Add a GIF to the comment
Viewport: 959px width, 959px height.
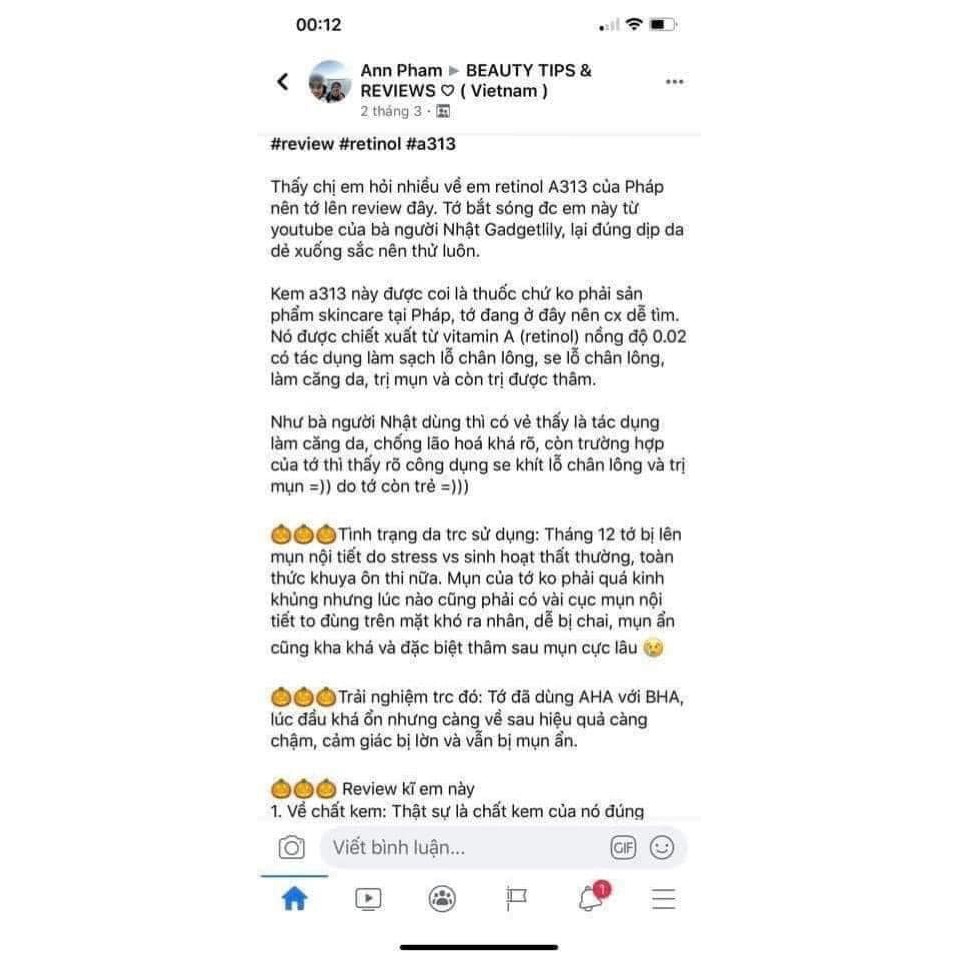tap(623, 848)
